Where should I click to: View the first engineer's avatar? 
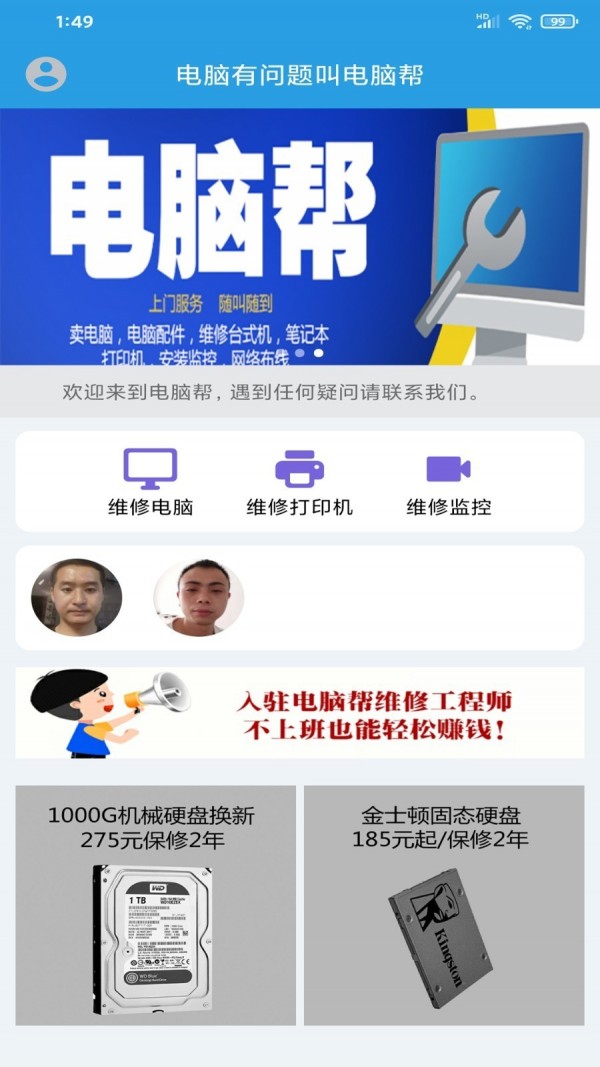coord(77,597)
